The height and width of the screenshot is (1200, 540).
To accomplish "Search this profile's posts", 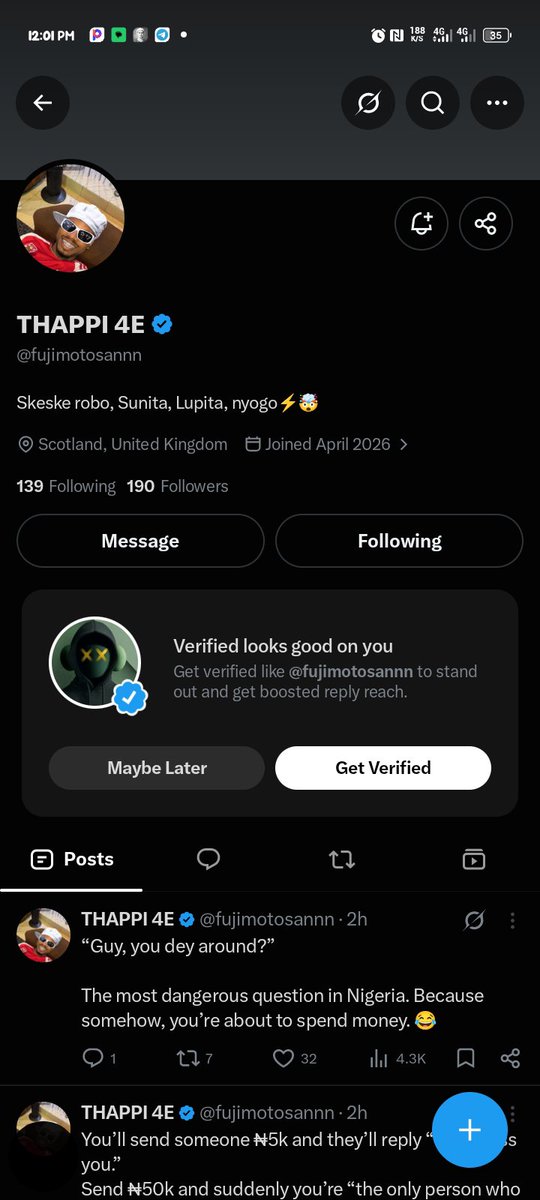I will point(432,103).
